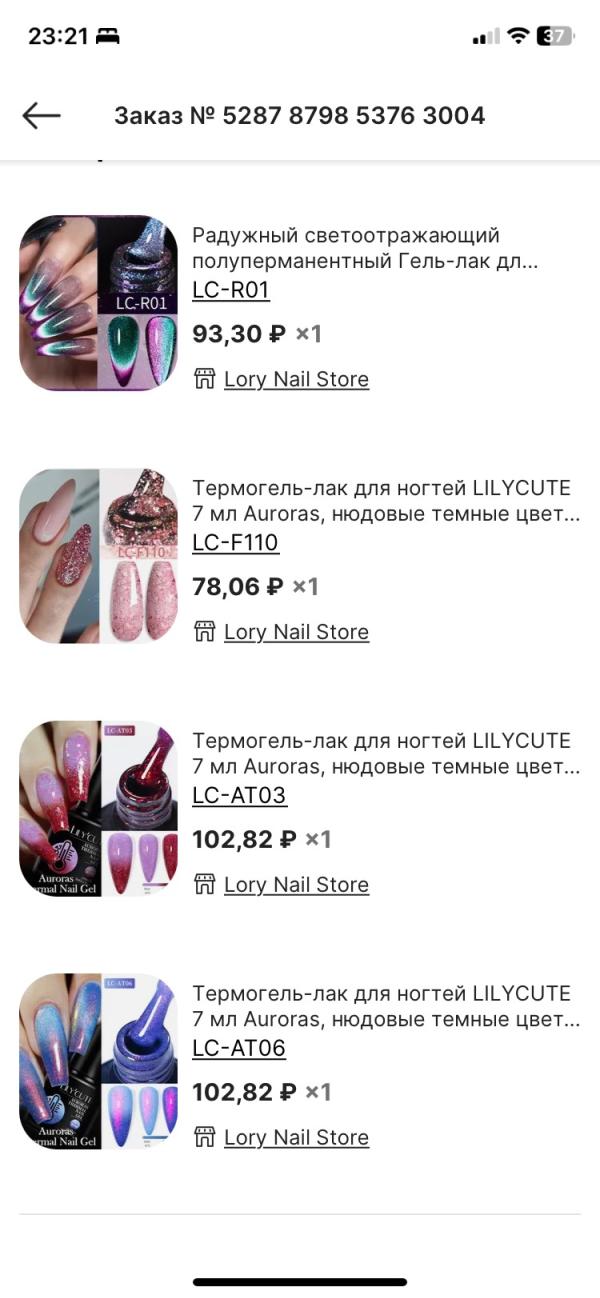Open the LC-R01 gel polish product image
Image resolution: width=600 pixels, height=1298 pixels.
[x=99, y=302]
